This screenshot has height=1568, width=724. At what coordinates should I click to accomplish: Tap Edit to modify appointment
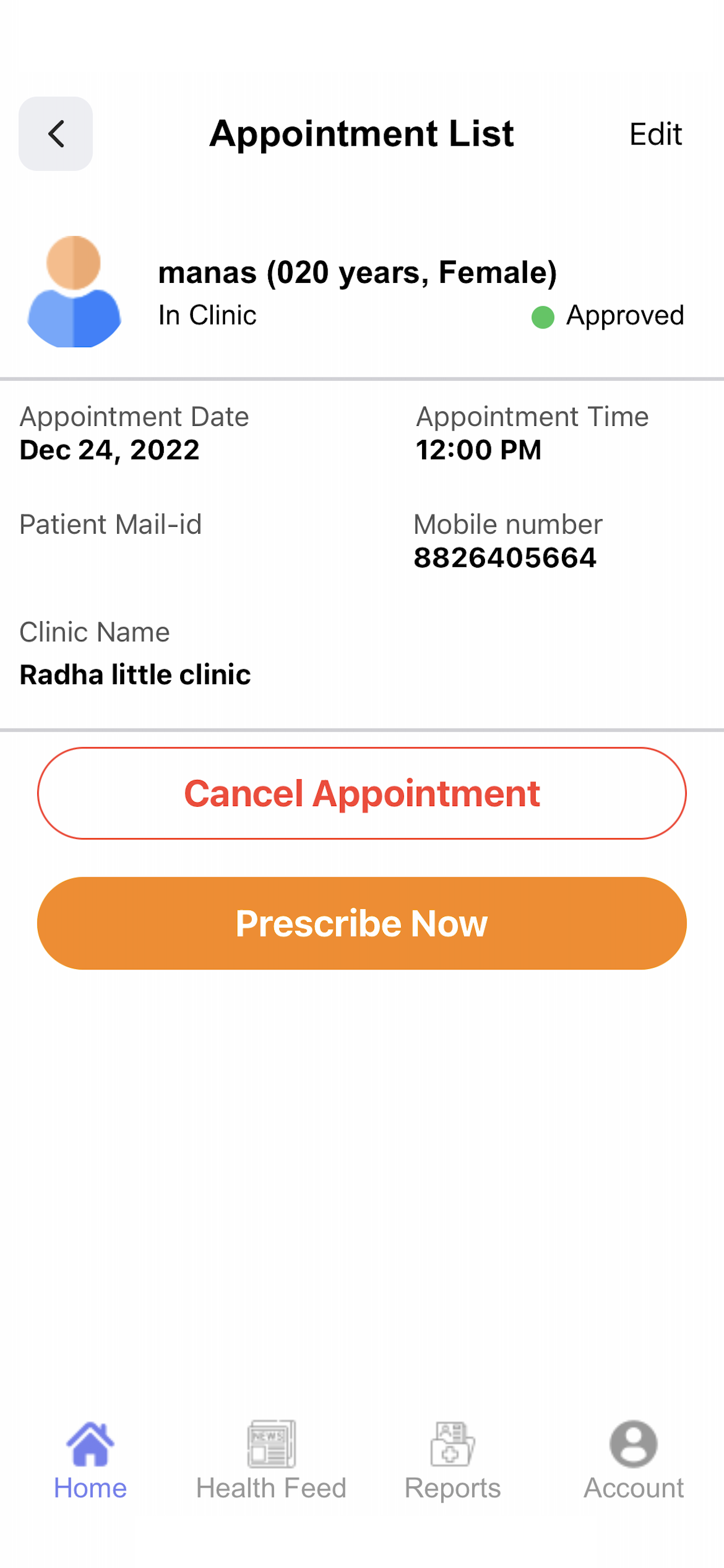tap(655, 134)
